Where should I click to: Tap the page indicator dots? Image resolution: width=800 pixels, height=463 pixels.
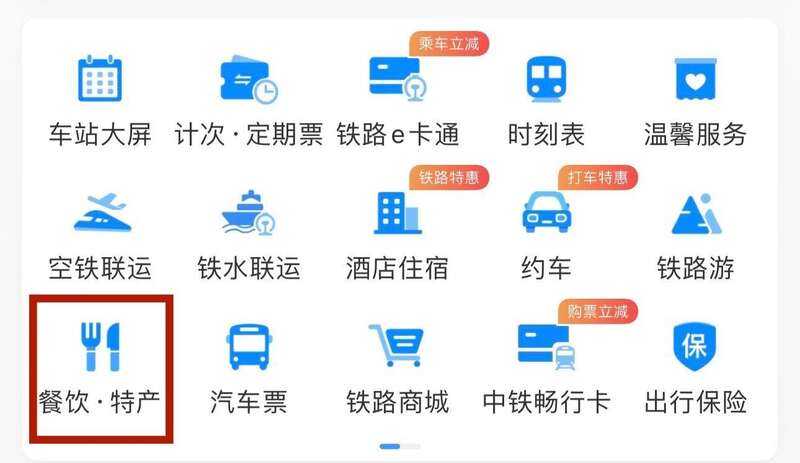click(x=400, y=446)
